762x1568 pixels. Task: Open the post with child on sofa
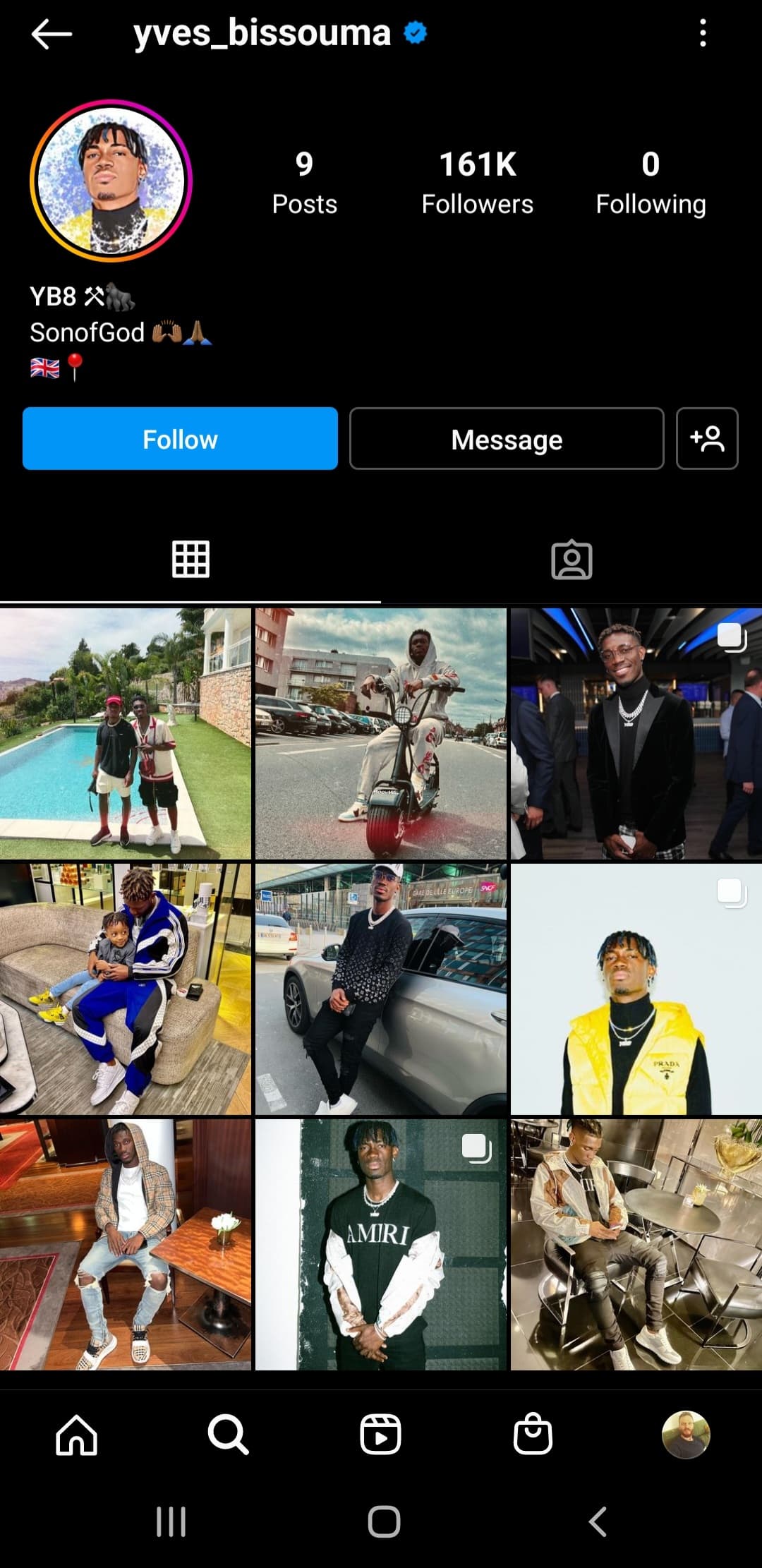[x=126, y=989]
